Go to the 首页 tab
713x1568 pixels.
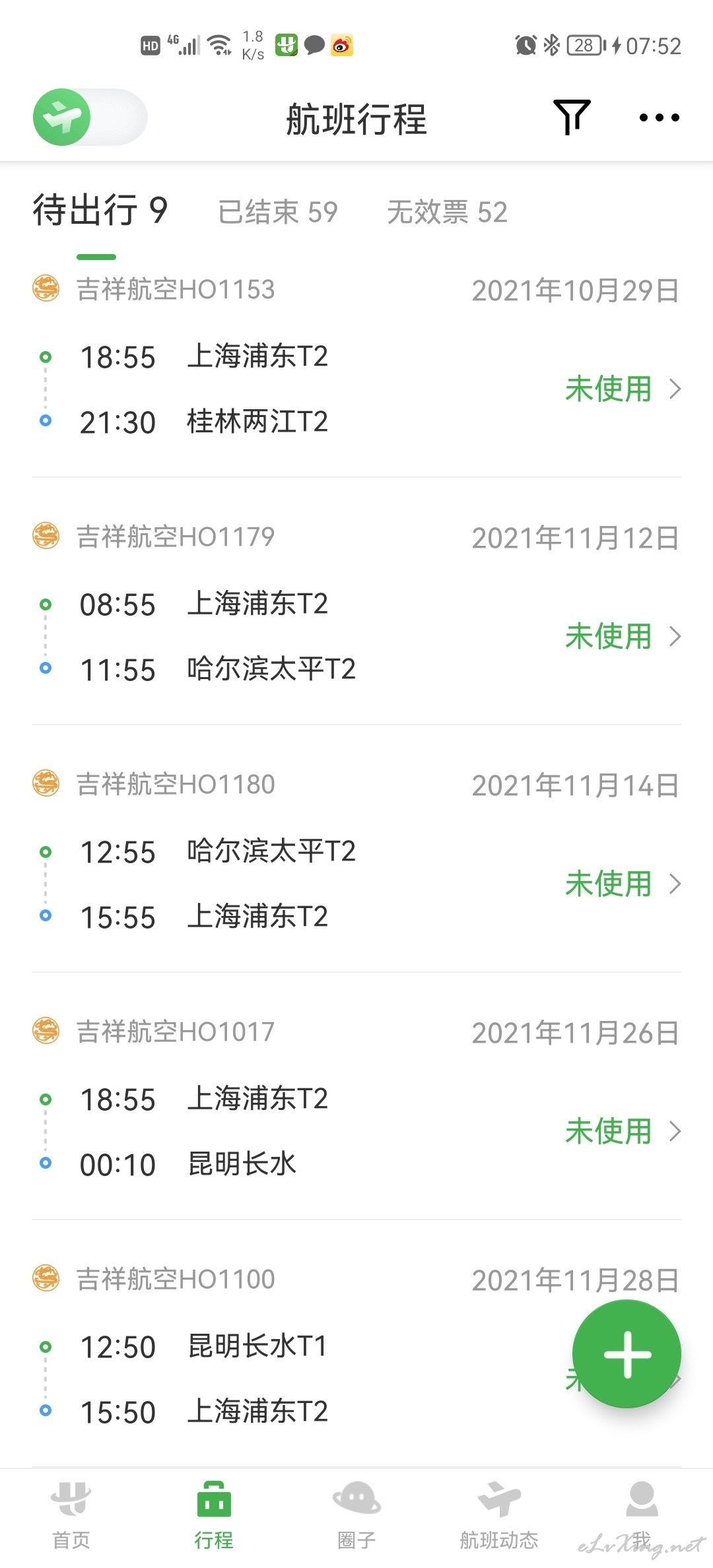[x=71, y=1515]
